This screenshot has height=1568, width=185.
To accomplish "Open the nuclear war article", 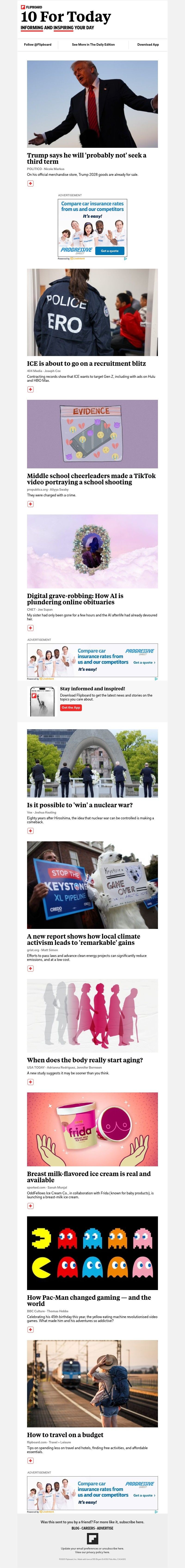I will click(x=80, y=805).
